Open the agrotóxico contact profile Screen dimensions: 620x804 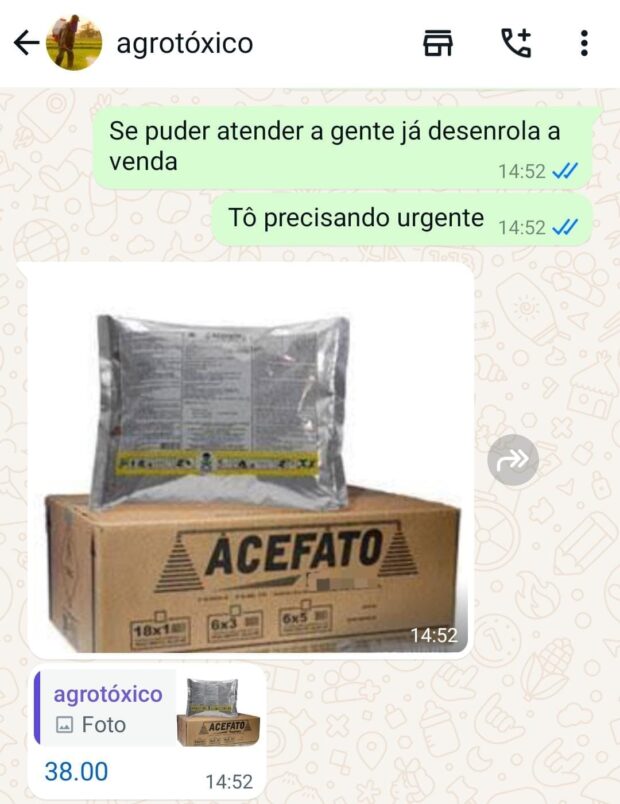pos(185,44)
